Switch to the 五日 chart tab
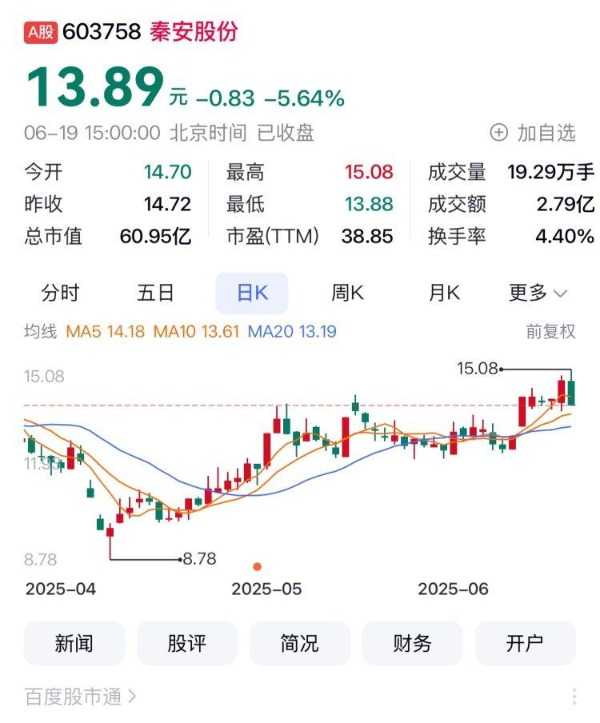Image resolution: width=600 pixels, height=723 pixels. click(155, 293)
